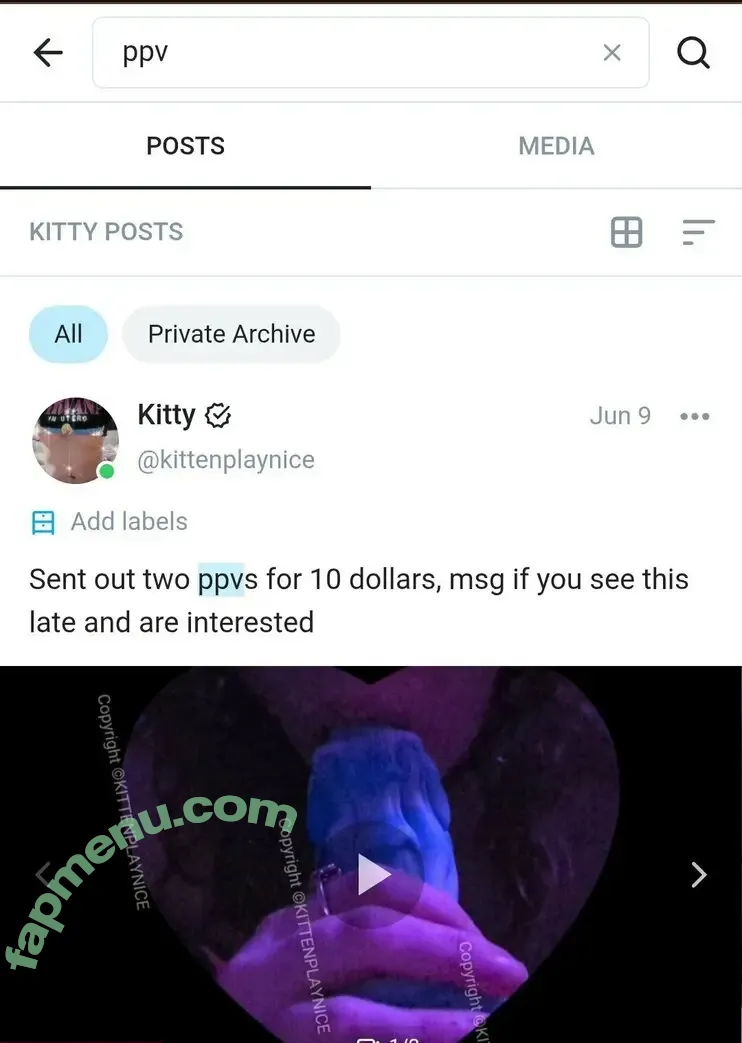Image resolution: width=742 pixels, height=1043 pixels.
Task: Open the @kittenplaynice profile link
Action: coord(226,460)
